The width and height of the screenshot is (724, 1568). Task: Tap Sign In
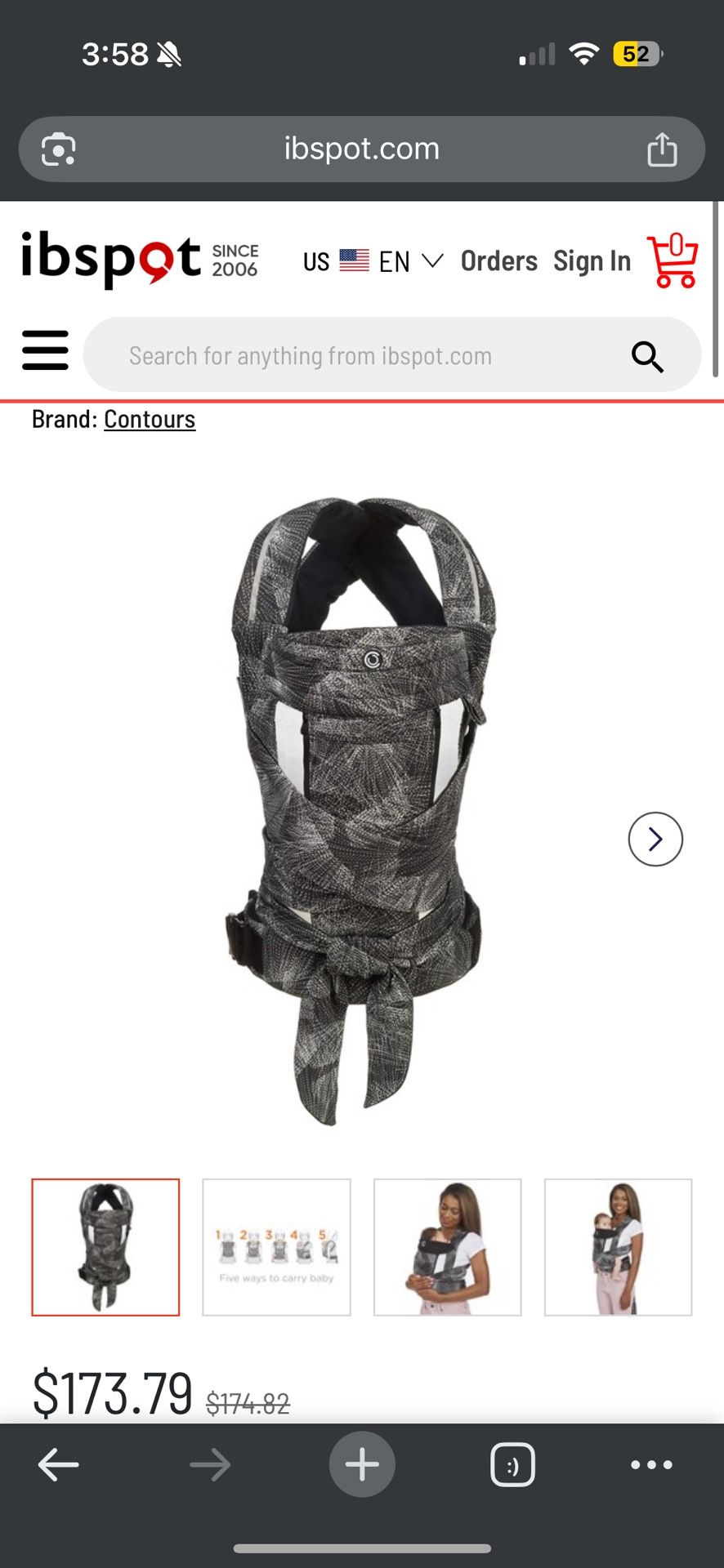coord(592,261)
